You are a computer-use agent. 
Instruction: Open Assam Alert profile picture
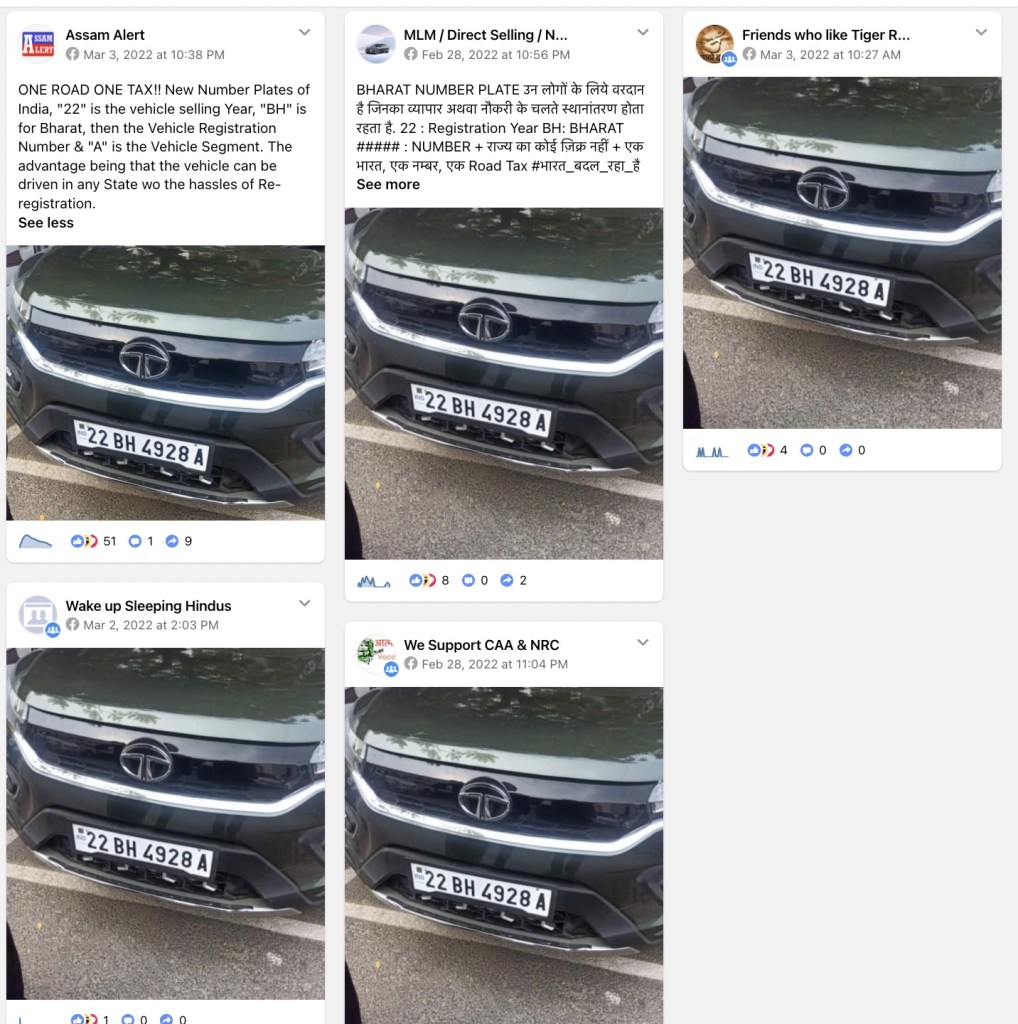38,44
